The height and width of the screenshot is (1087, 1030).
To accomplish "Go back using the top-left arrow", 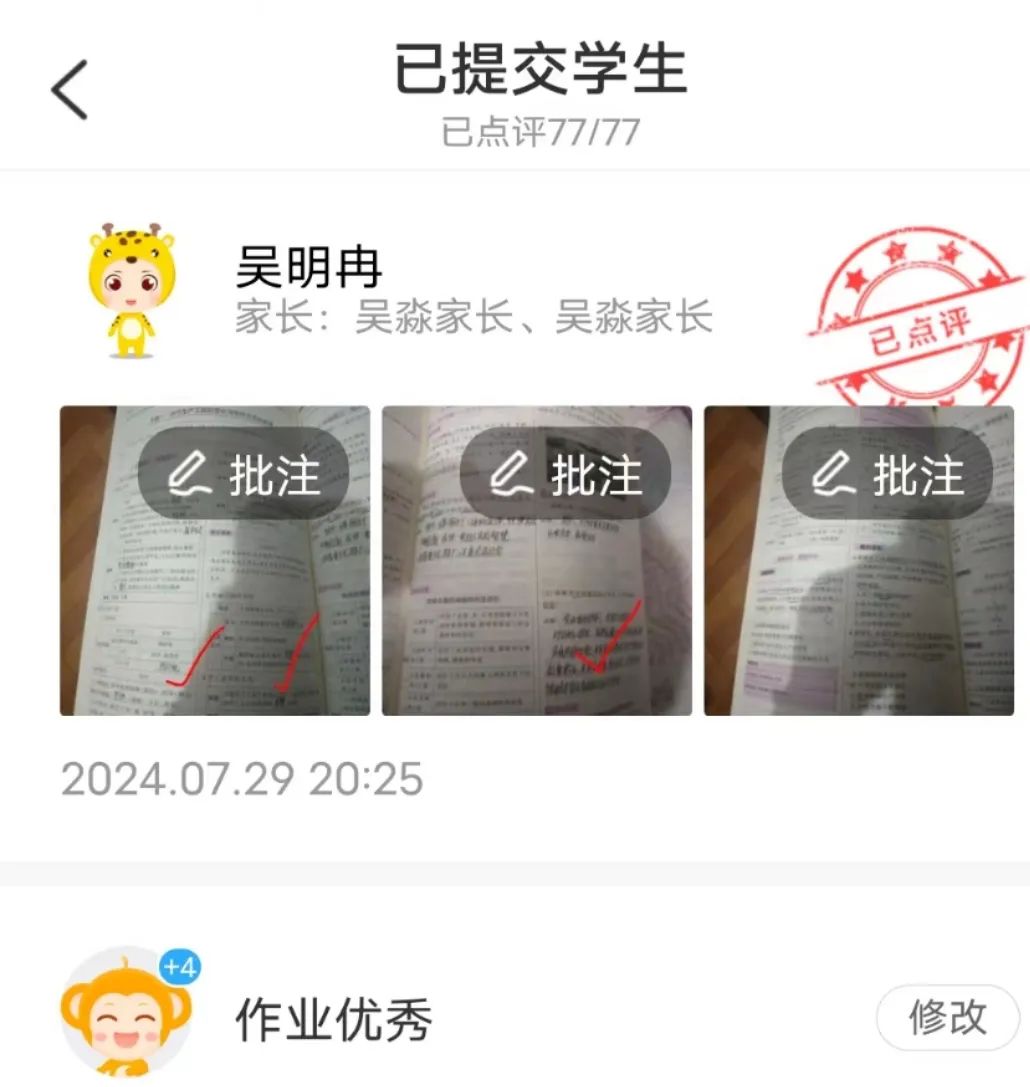I will [x=69, y=90].
